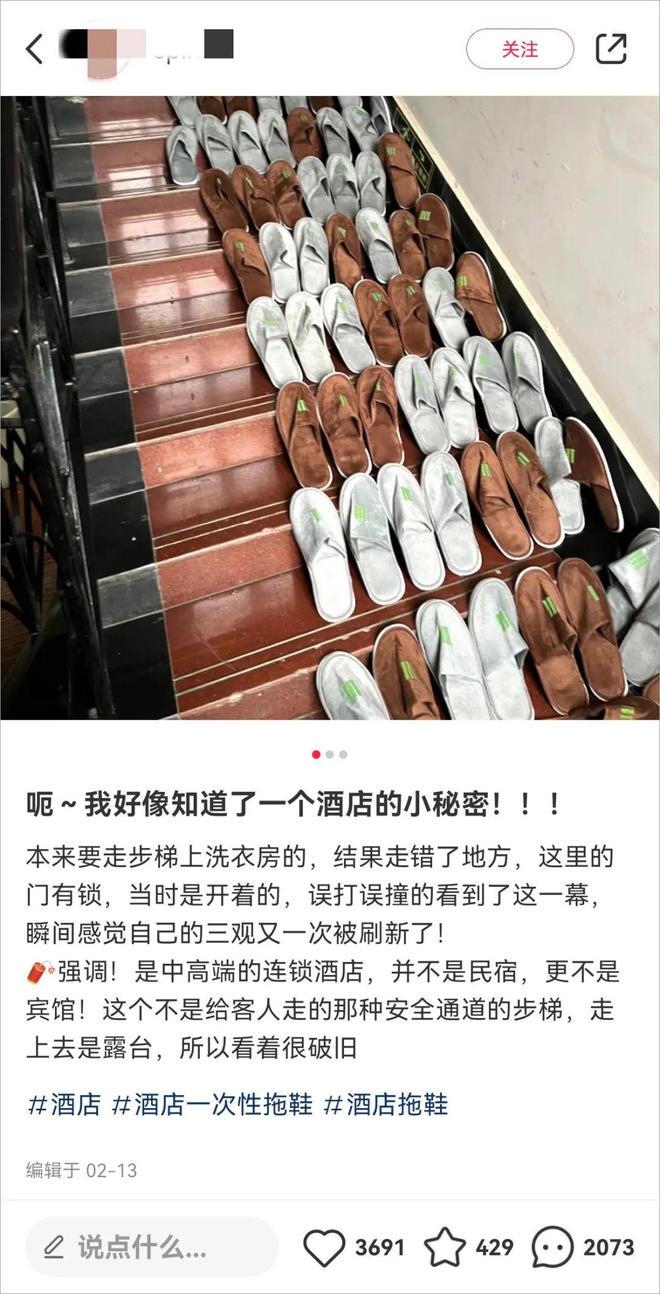The height and width of the screenshot is (1294, 660).
Task: Save the post with the star
Action: tap(445, 1247)
